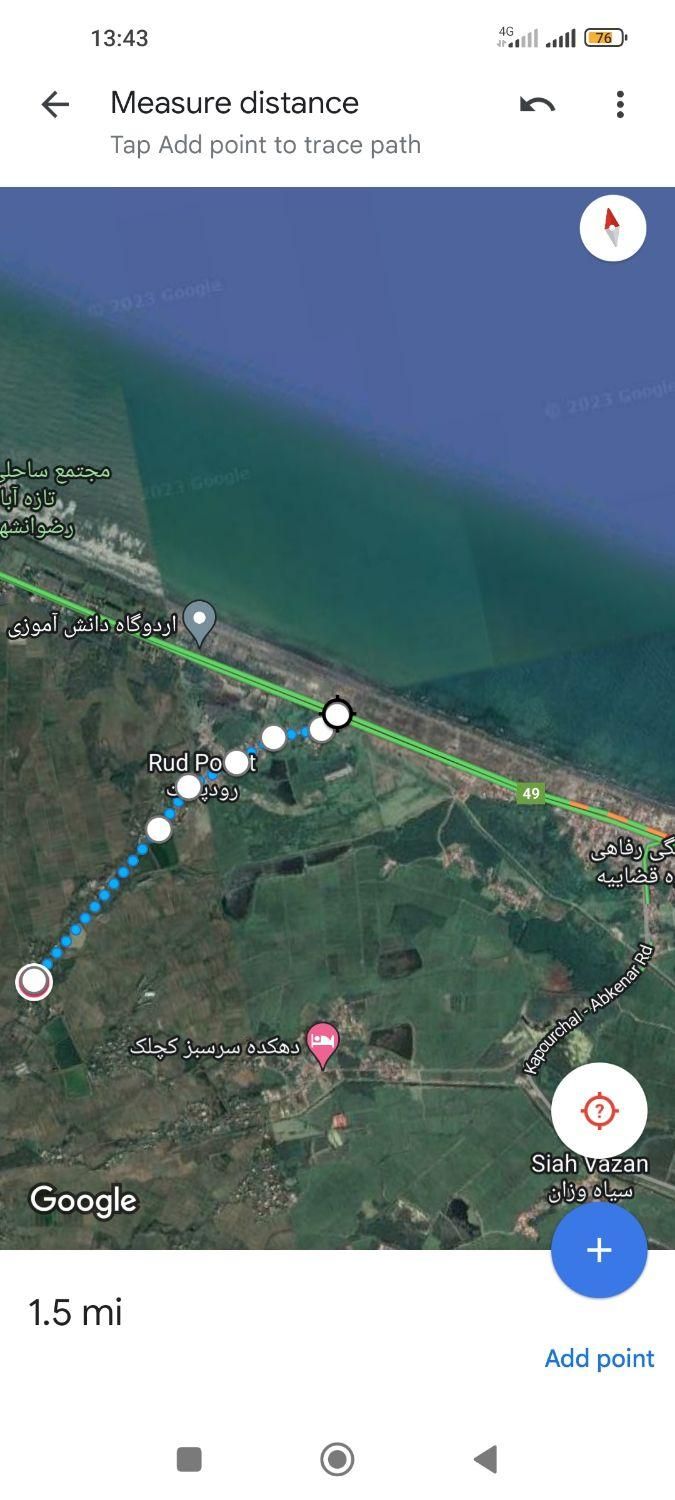Go back from Measure distance
This screenshot has width=675, height=1500.
55,104
